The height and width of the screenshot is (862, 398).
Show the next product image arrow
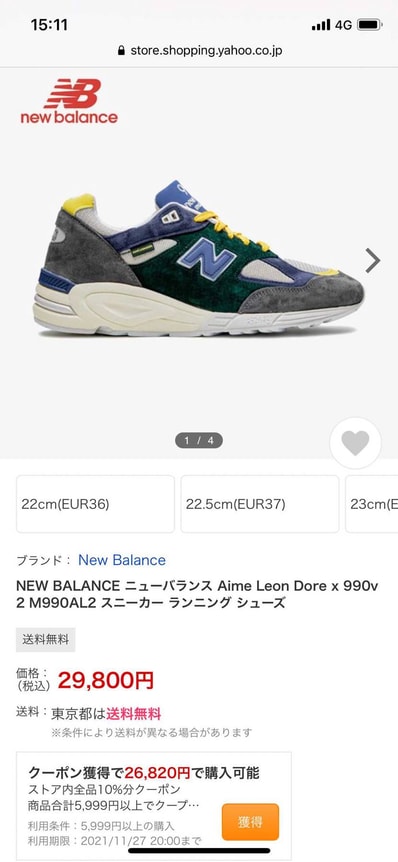coord(373,261)
